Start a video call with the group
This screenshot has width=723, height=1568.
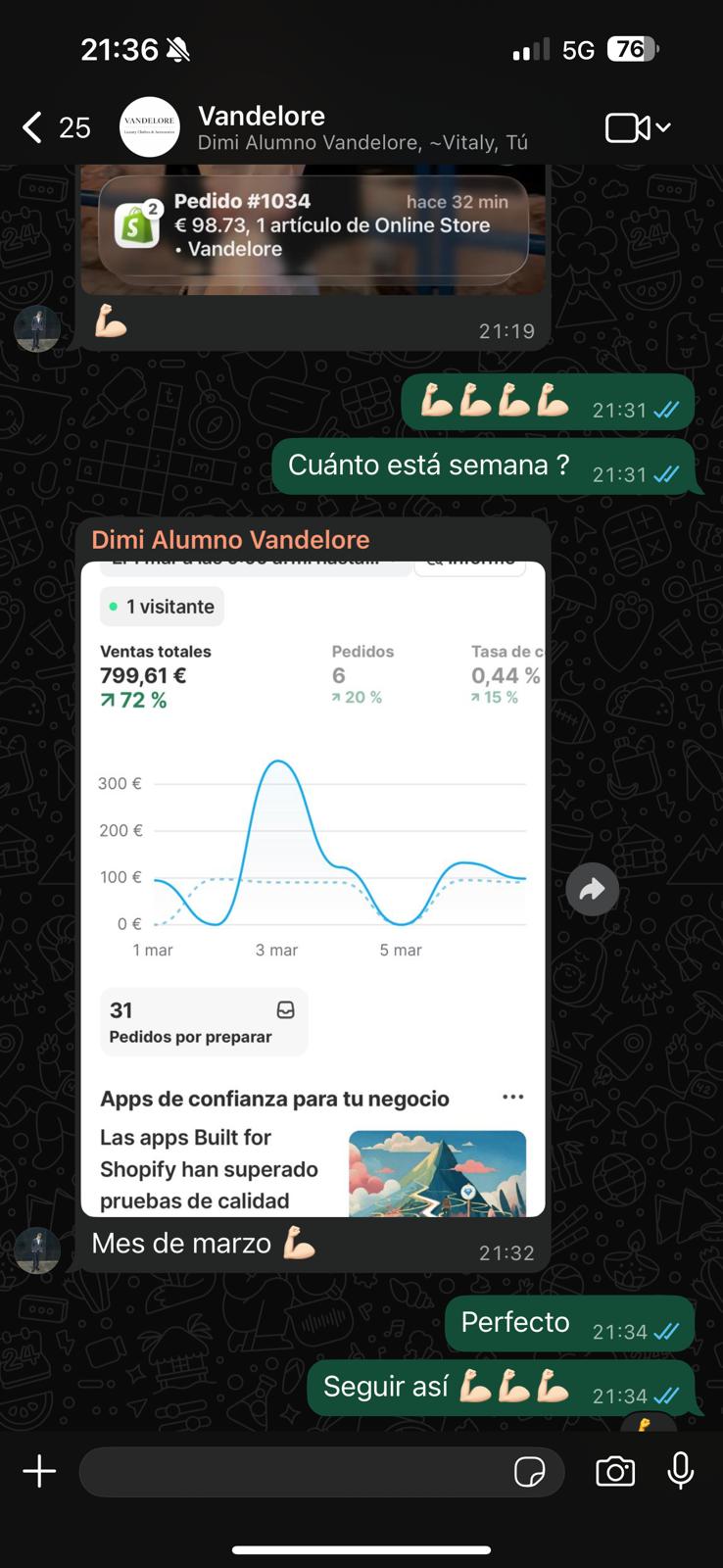pyautogui.click(x=627, y=127)
